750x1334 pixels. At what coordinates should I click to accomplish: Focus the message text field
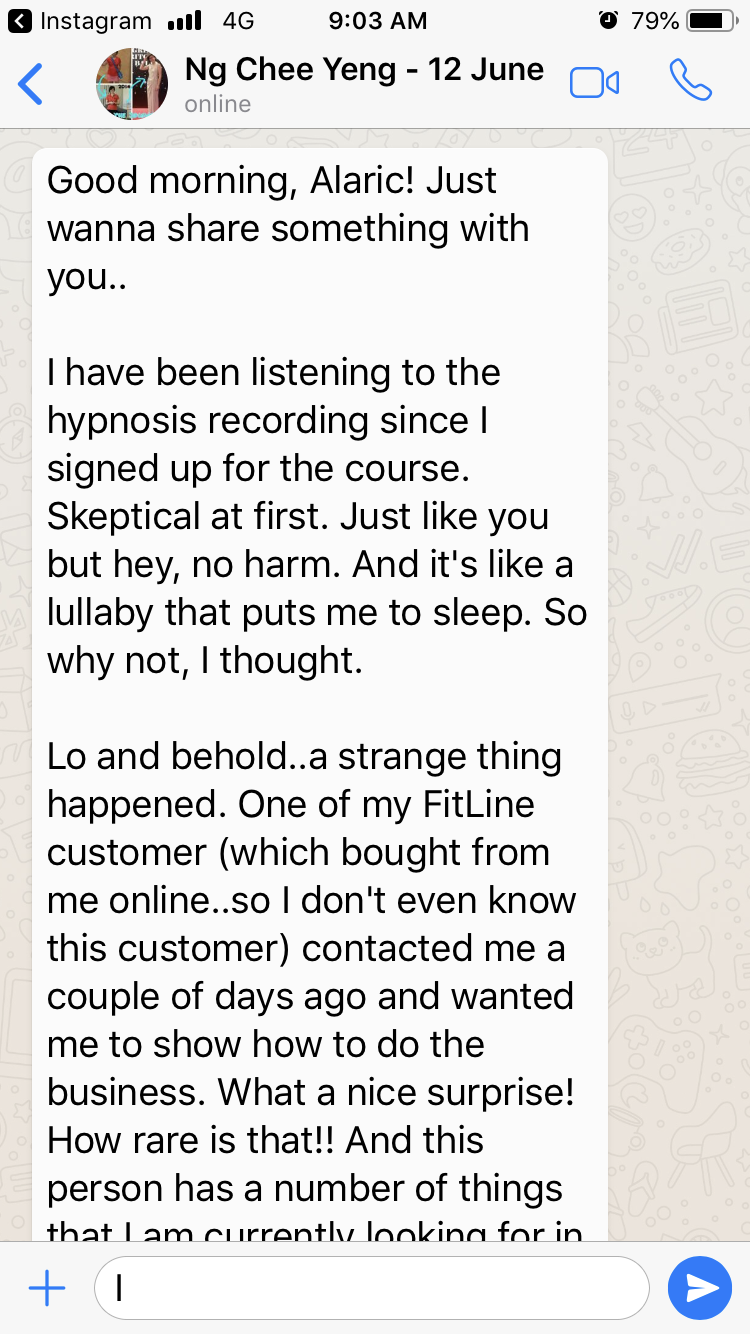370,1288
